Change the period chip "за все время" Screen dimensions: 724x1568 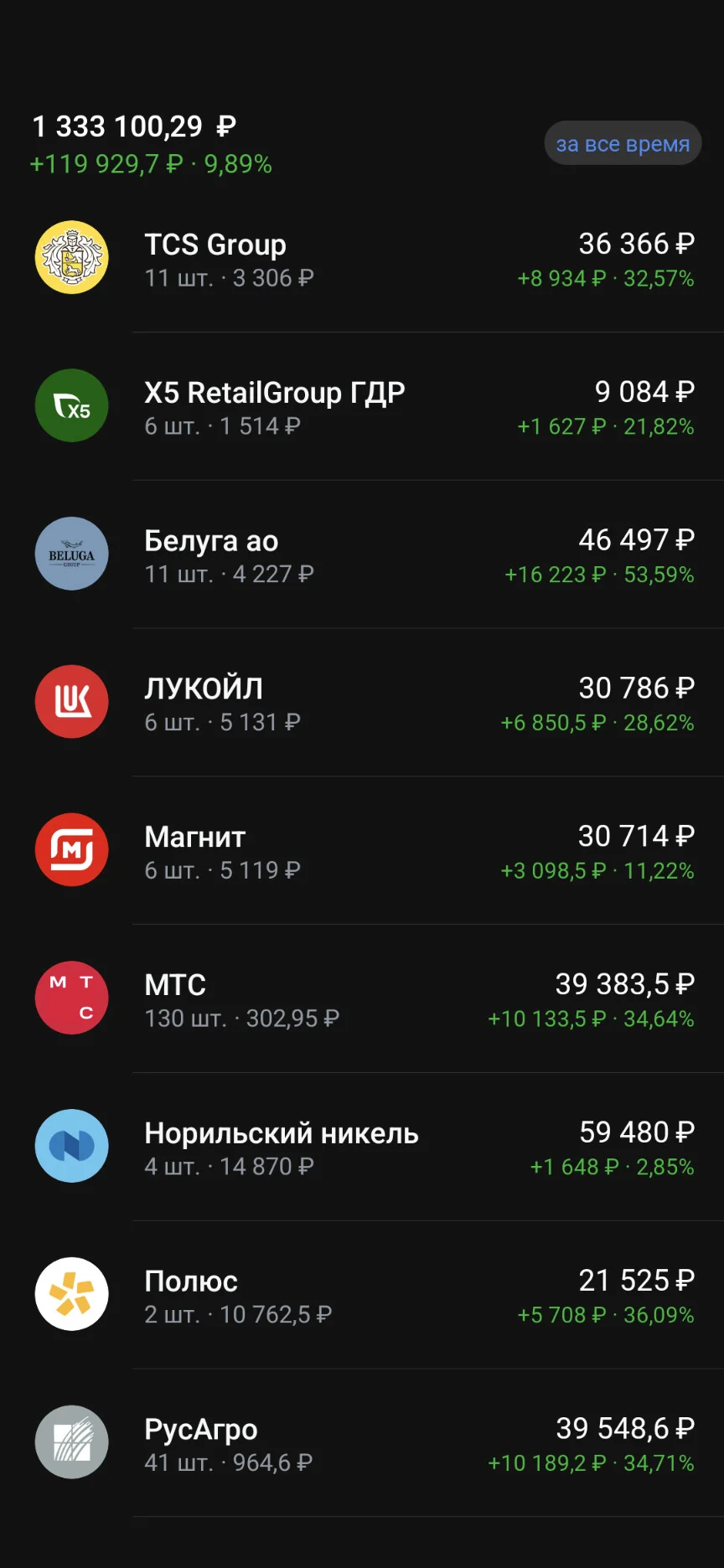click(x=623, y=143)
